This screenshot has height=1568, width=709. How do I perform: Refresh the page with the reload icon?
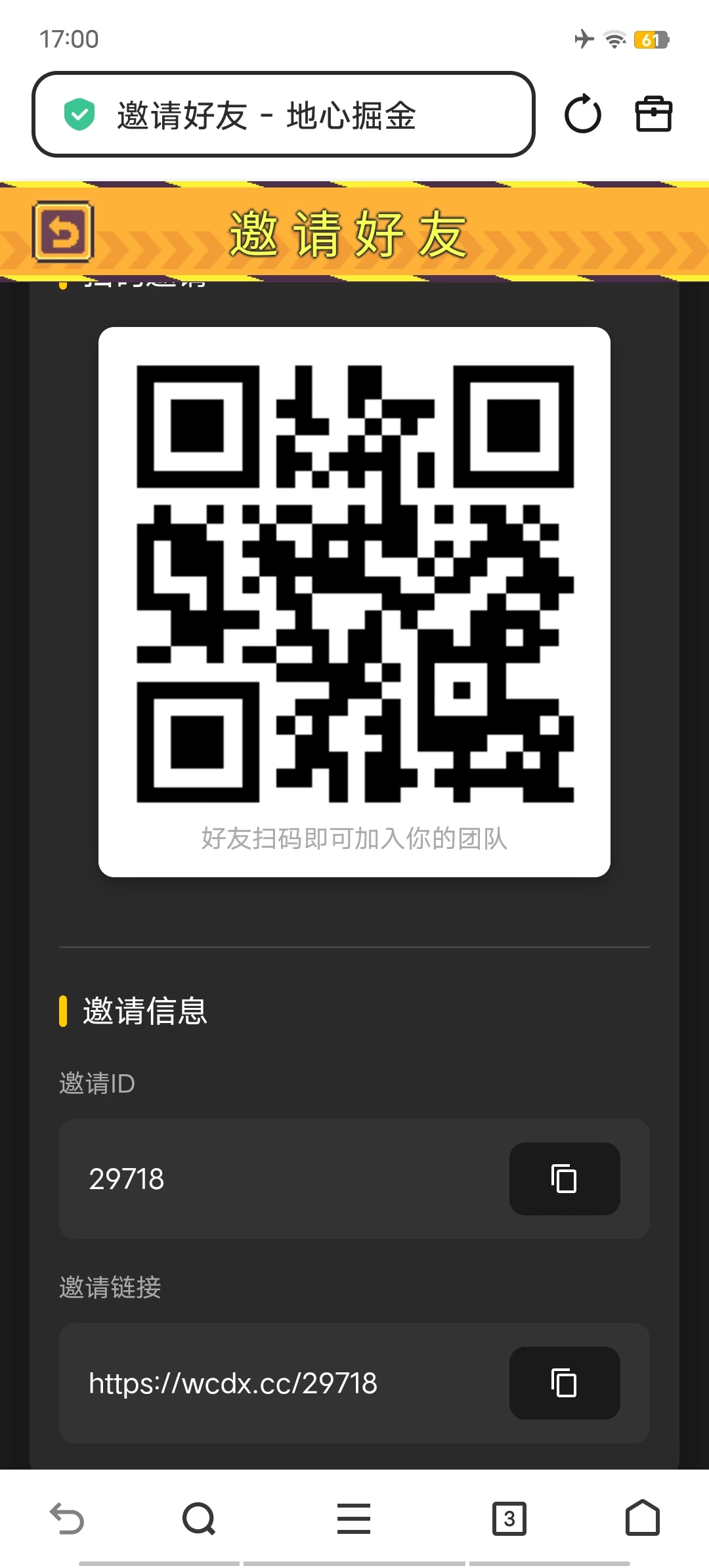point(583,114)
